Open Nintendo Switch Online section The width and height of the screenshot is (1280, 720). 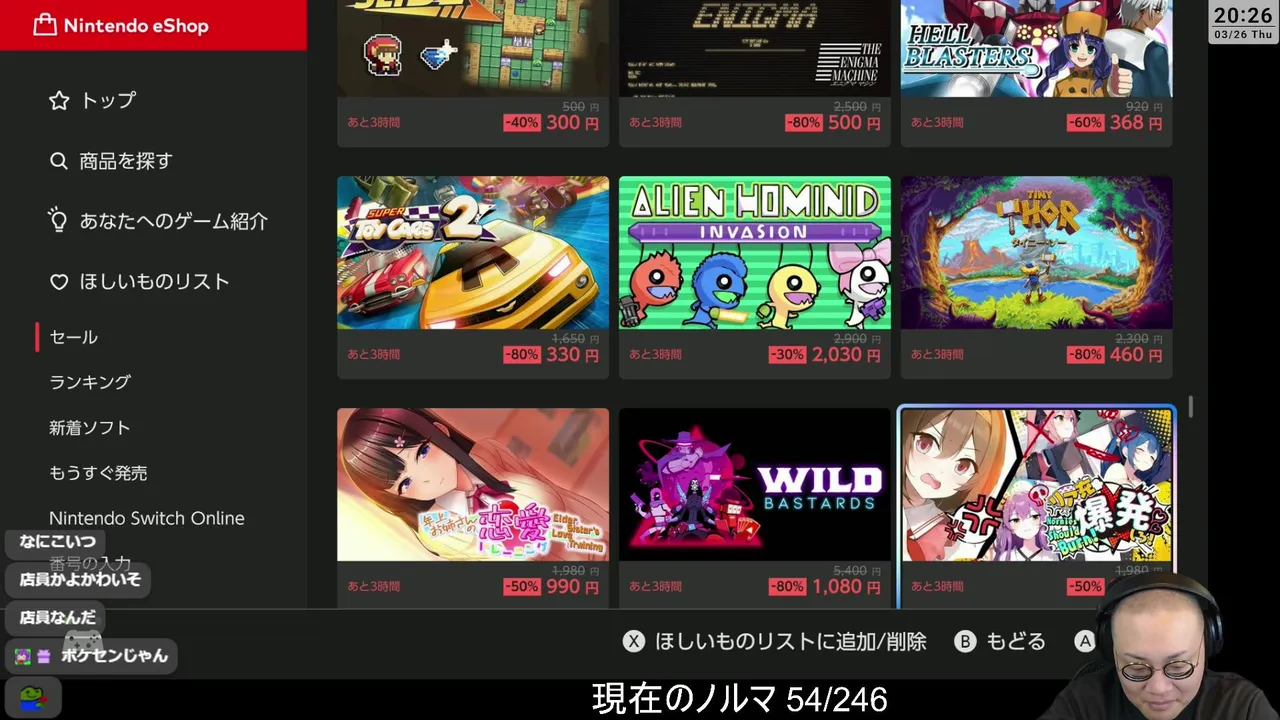click(147, 518)
